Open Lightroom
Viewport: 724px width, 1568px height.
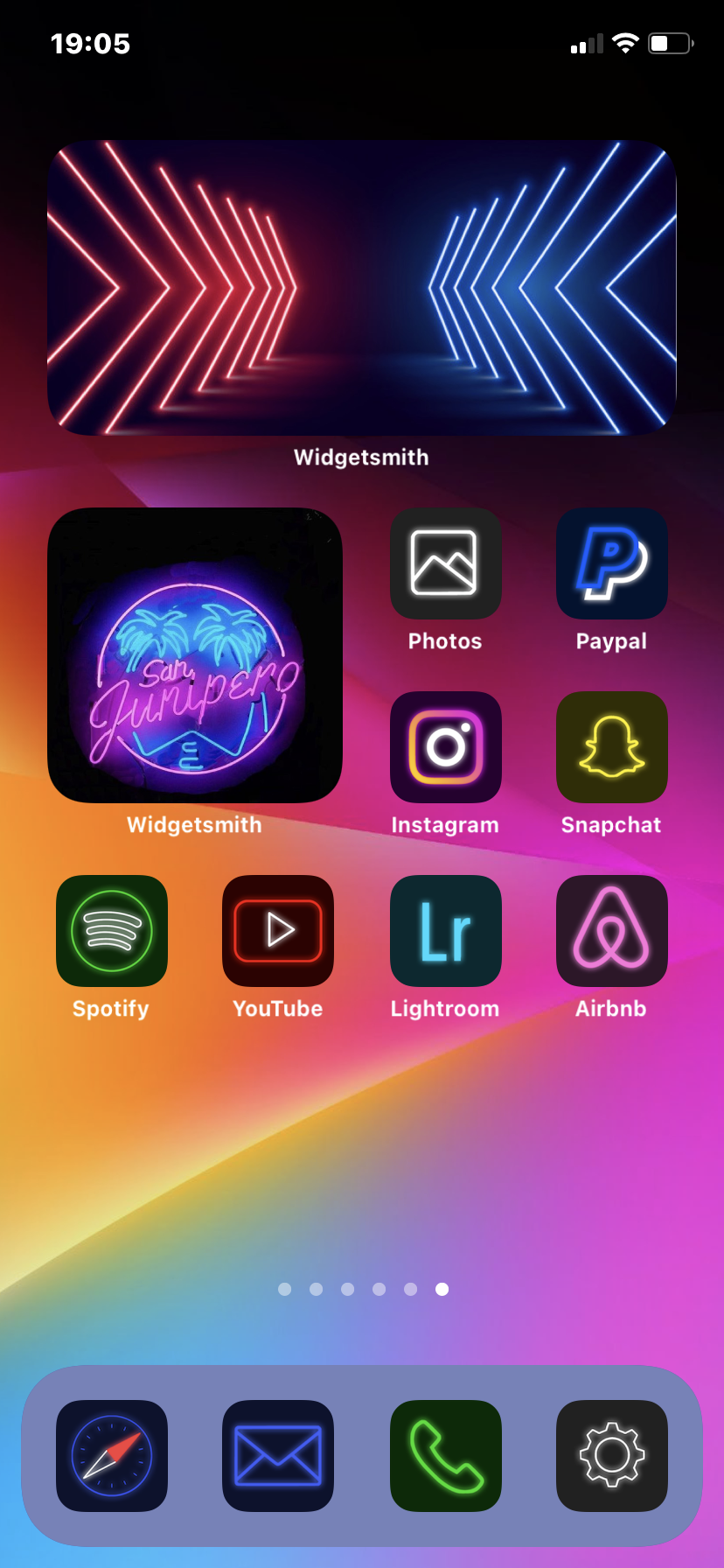tap(445, 931)
